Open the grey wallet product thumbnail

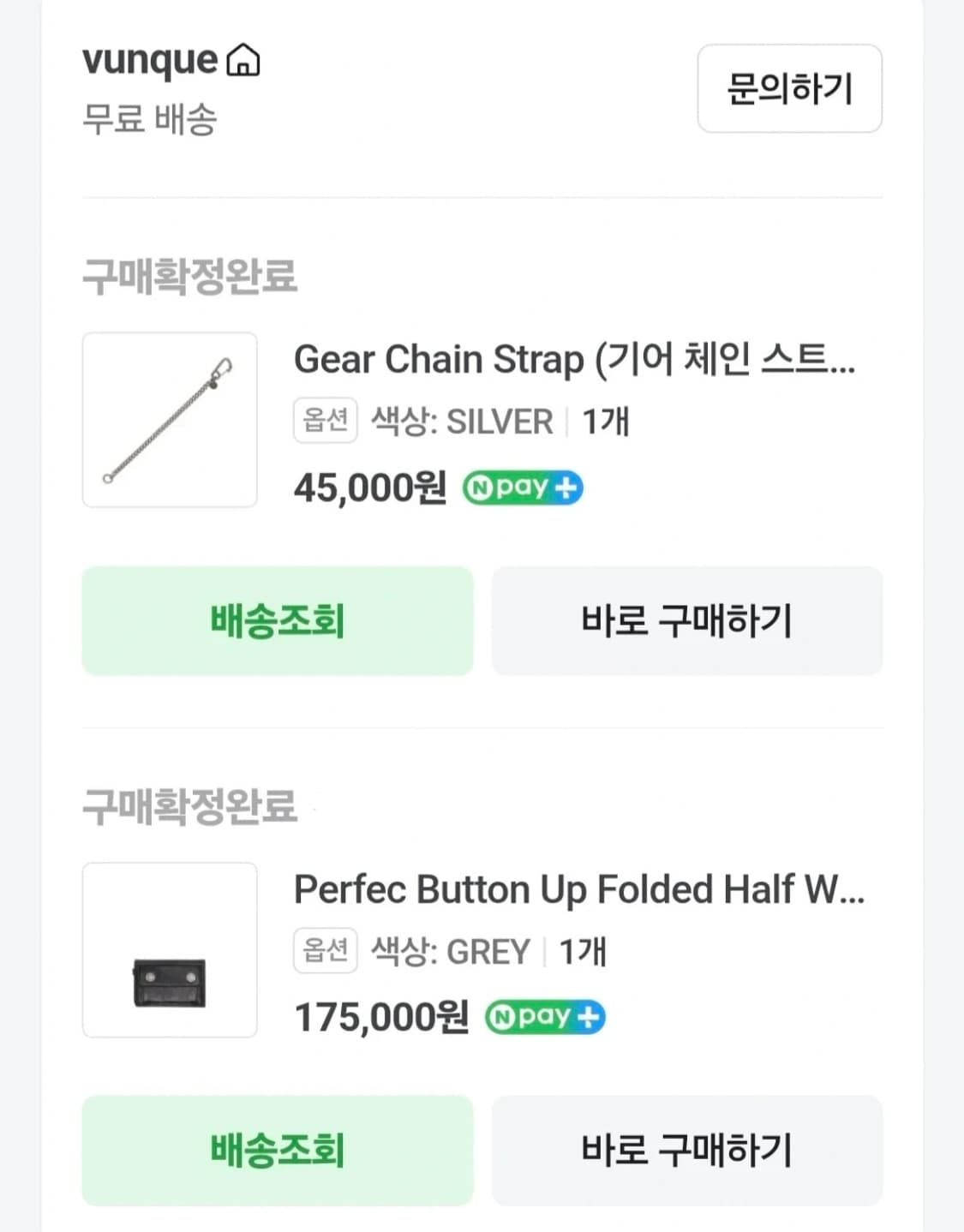pos(169,951)
